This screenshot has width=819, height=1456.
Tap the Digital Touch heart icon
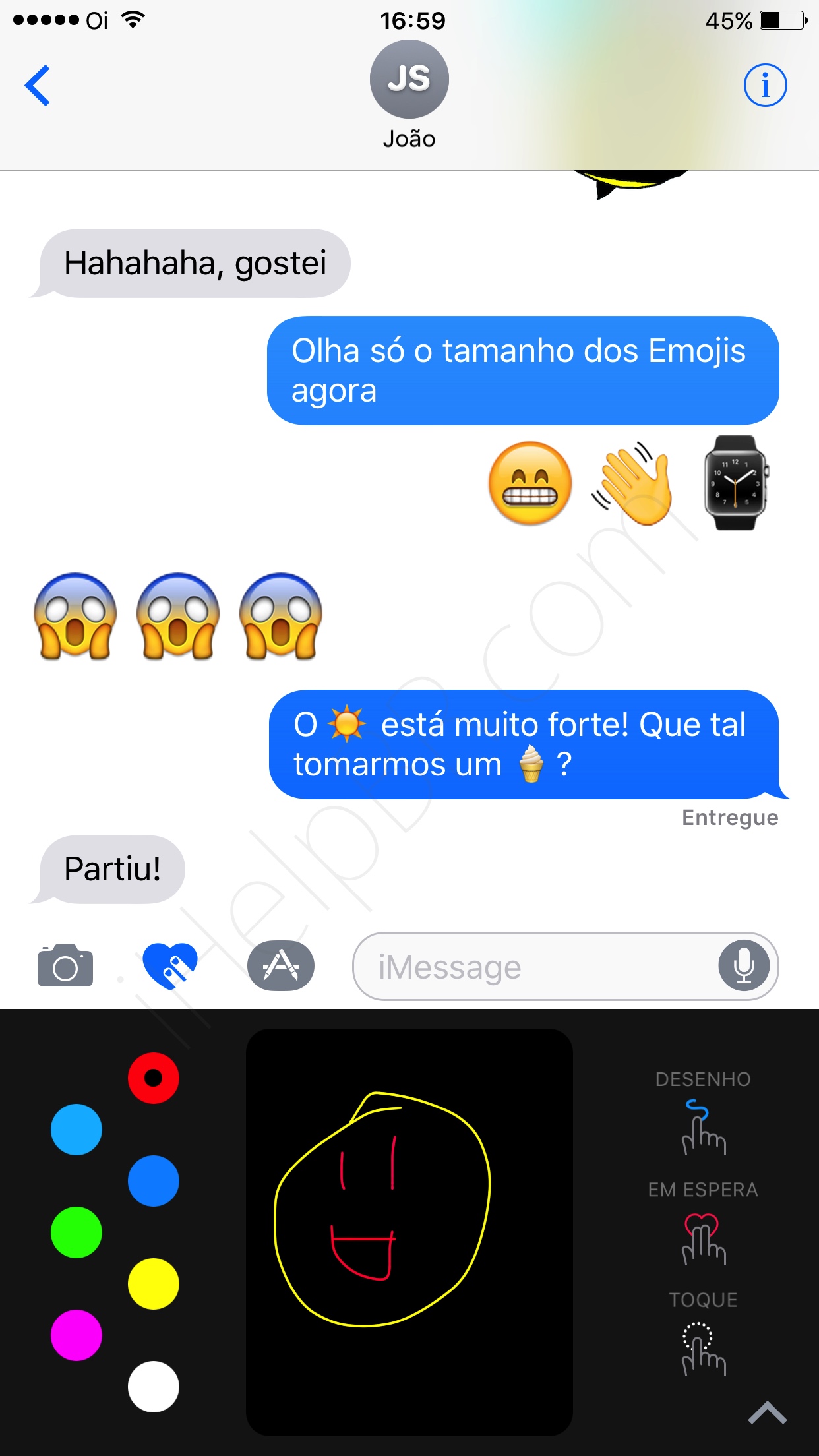click(170, 966)
